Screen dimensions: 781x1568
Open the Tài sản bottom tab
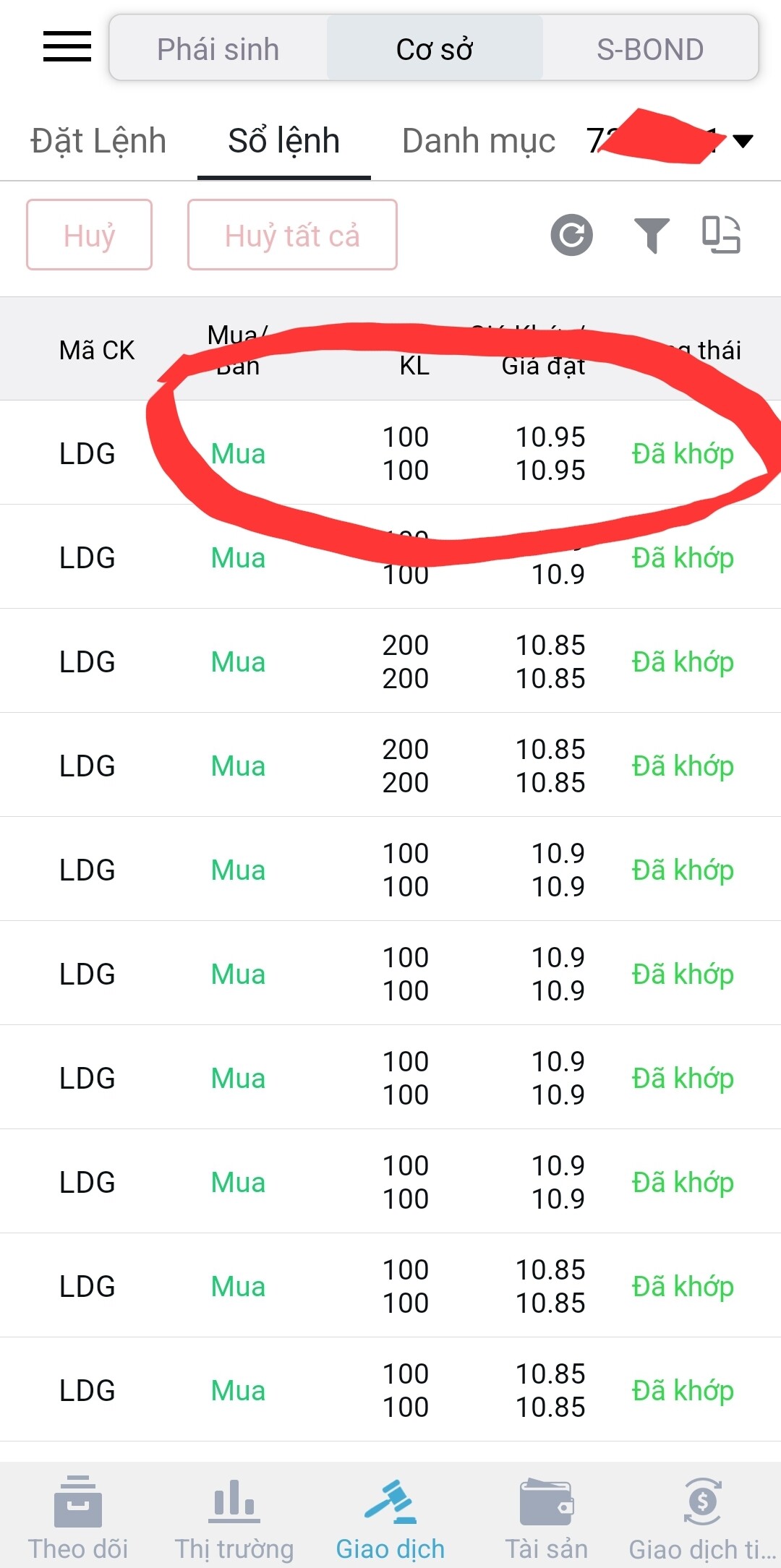click(x=546, y=1517)
